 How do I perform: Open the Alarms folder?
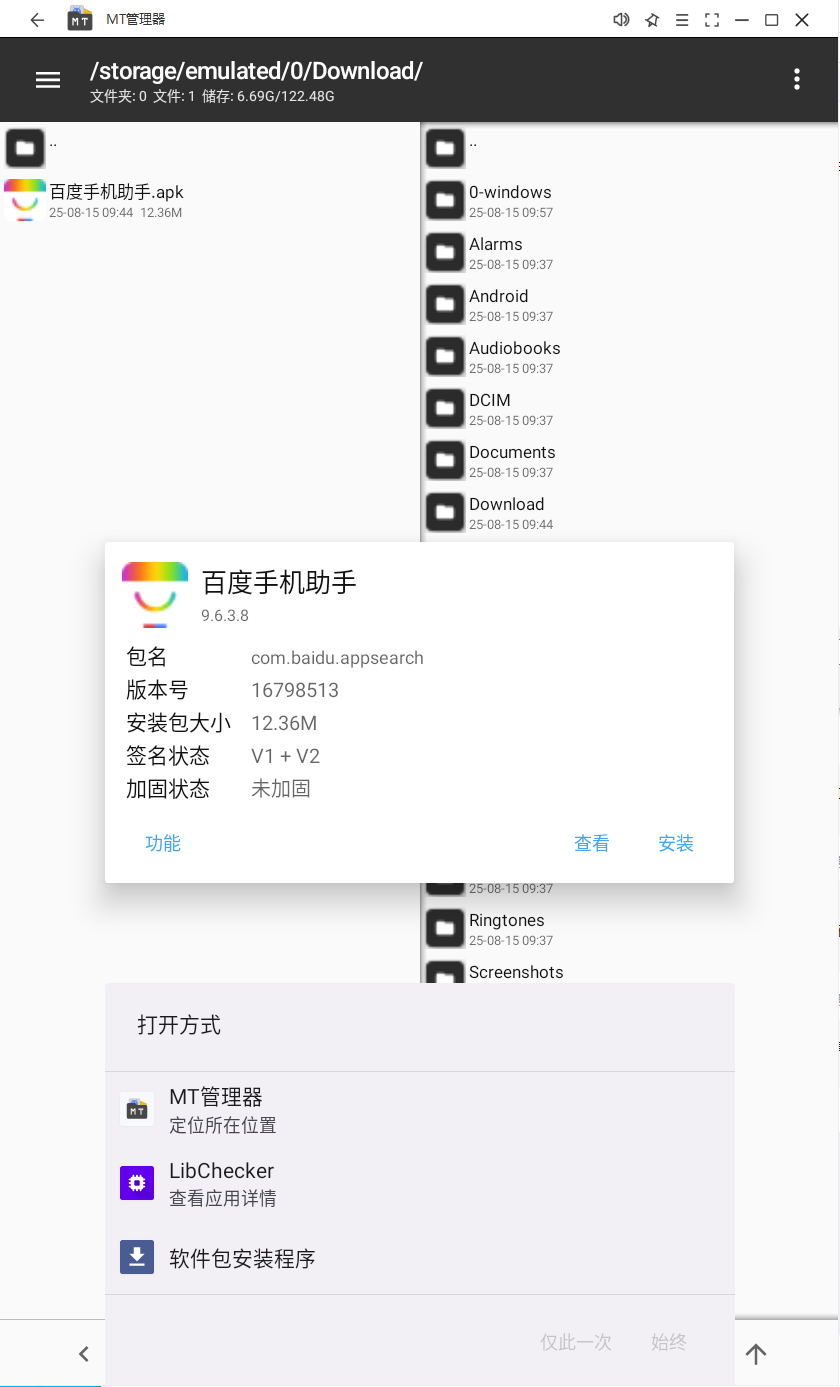coord(495,252)
